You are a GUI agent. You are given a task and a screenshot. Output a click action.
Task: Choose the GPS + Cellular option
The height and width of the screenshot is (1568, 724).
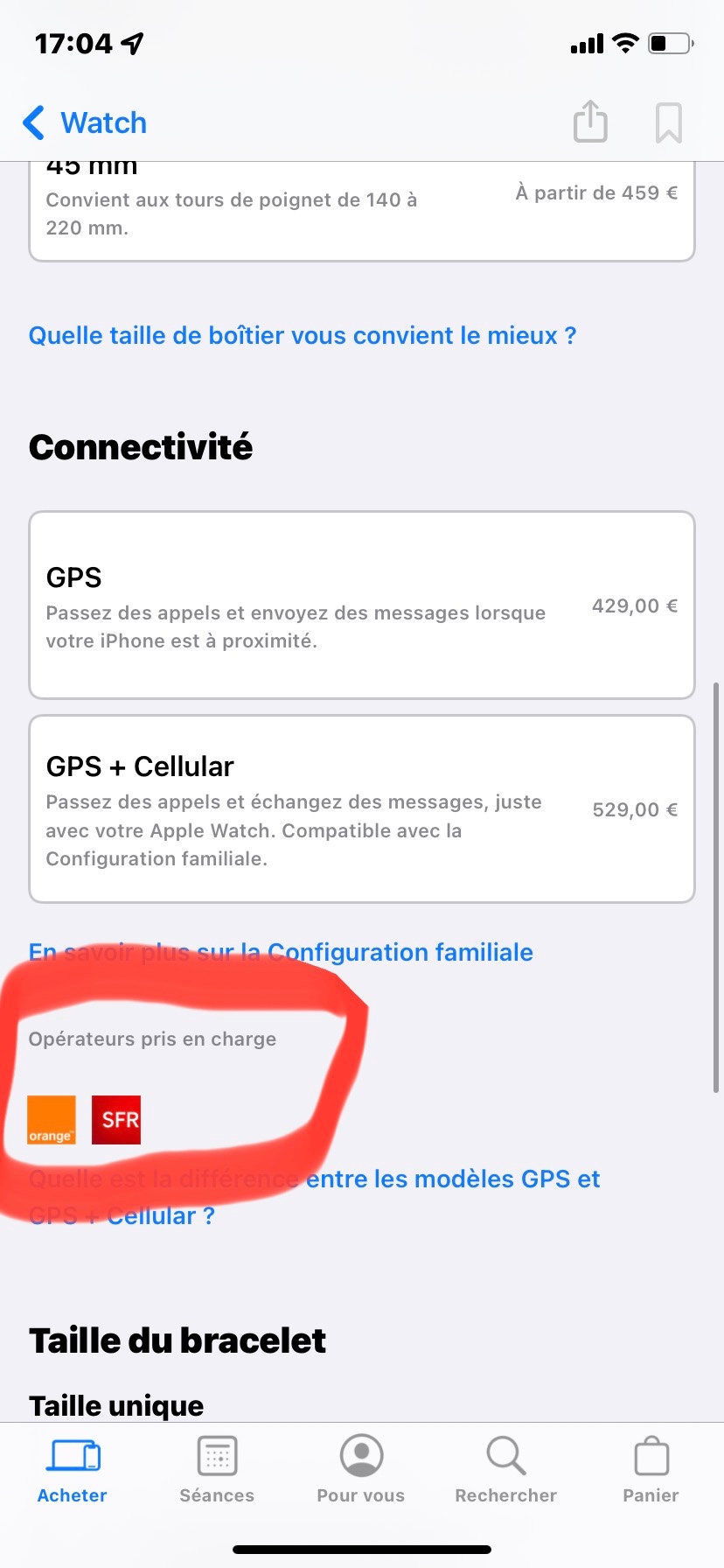[361, 809]
